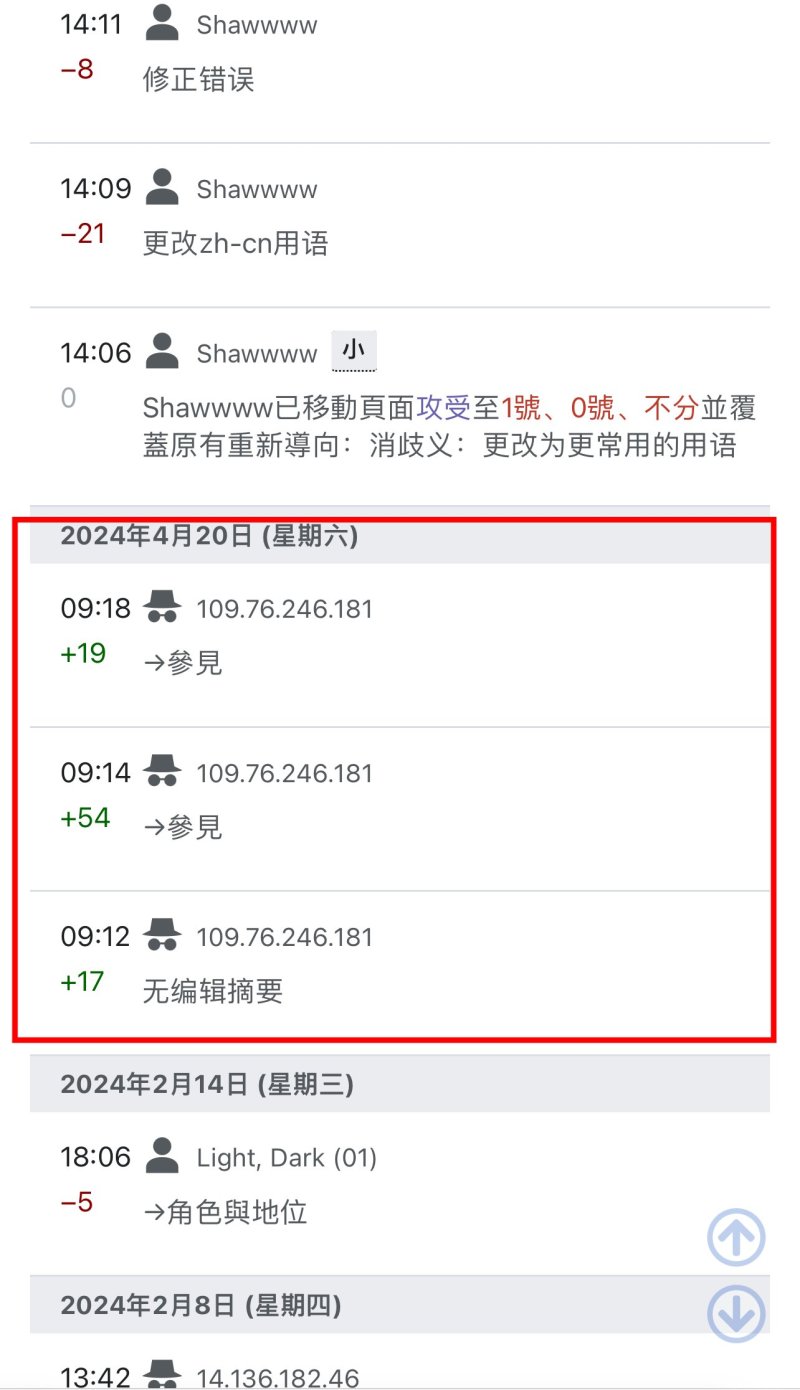Open the contributor IP 14.136.182.46
This screenshot has height=1390, width=800.
278,1378
